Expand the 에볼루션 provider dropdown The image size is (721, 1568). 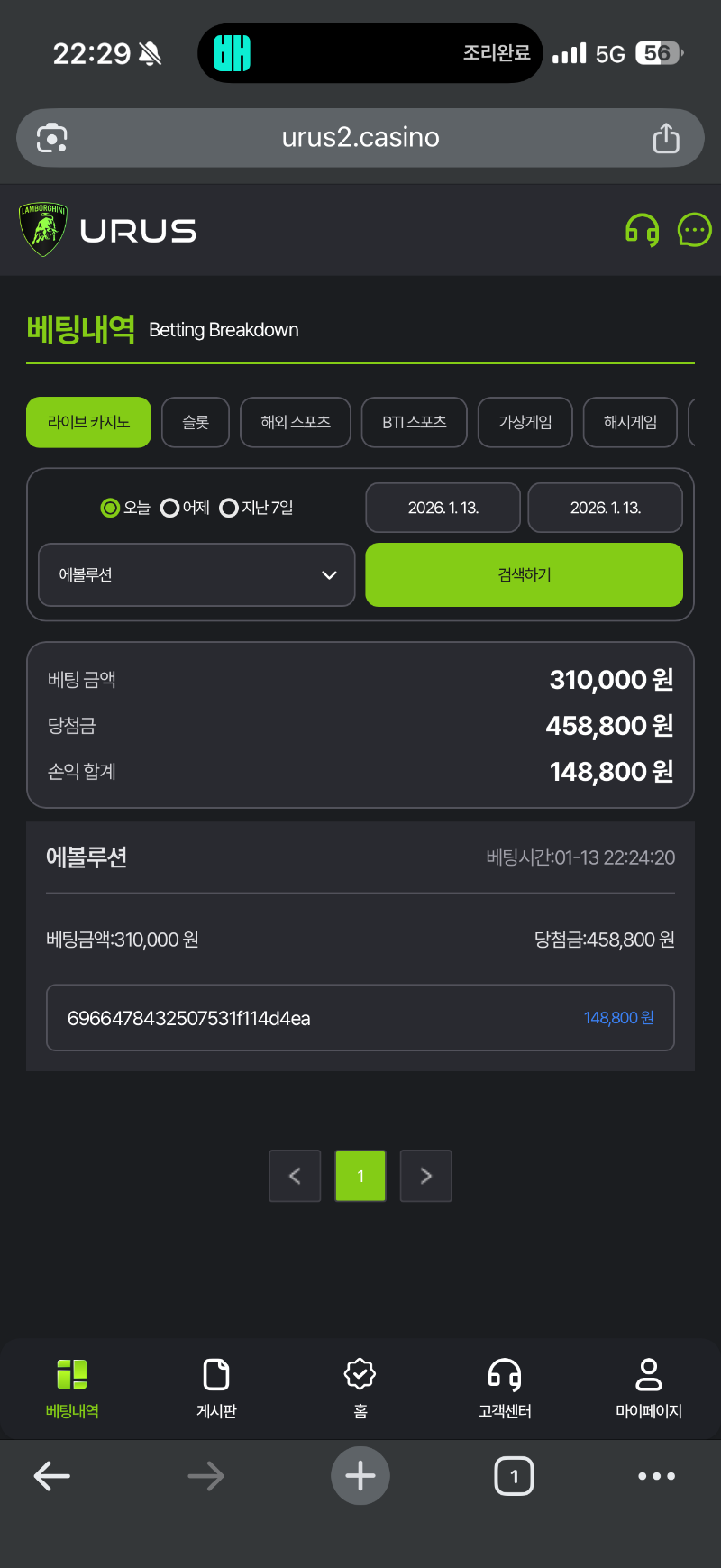[196, 574]
